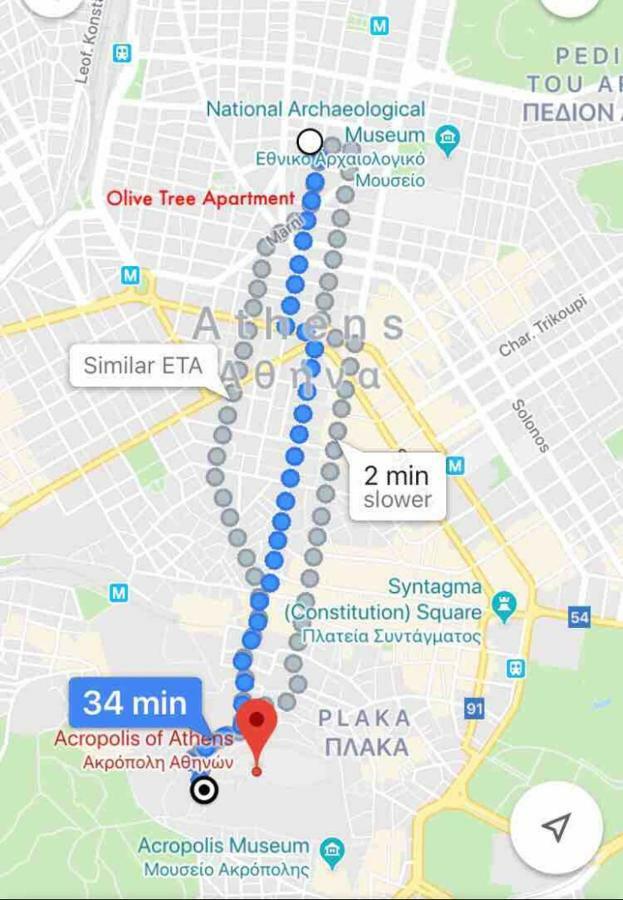Tap the location arrow button
Viewport: 623px width, 900px height.
tap(556, 826)
